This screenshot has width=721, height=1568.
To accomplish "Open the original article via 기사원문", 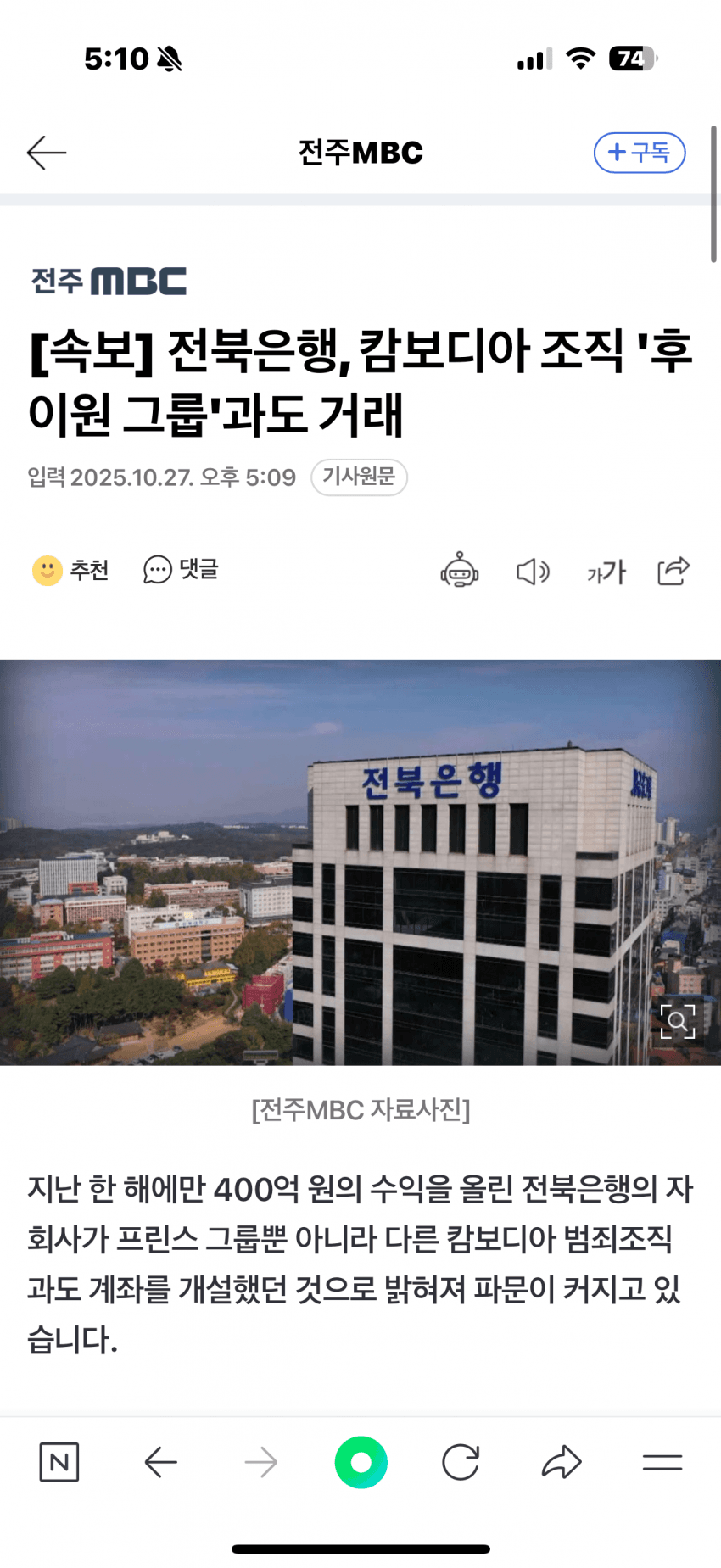I will [x=359, y=477].
